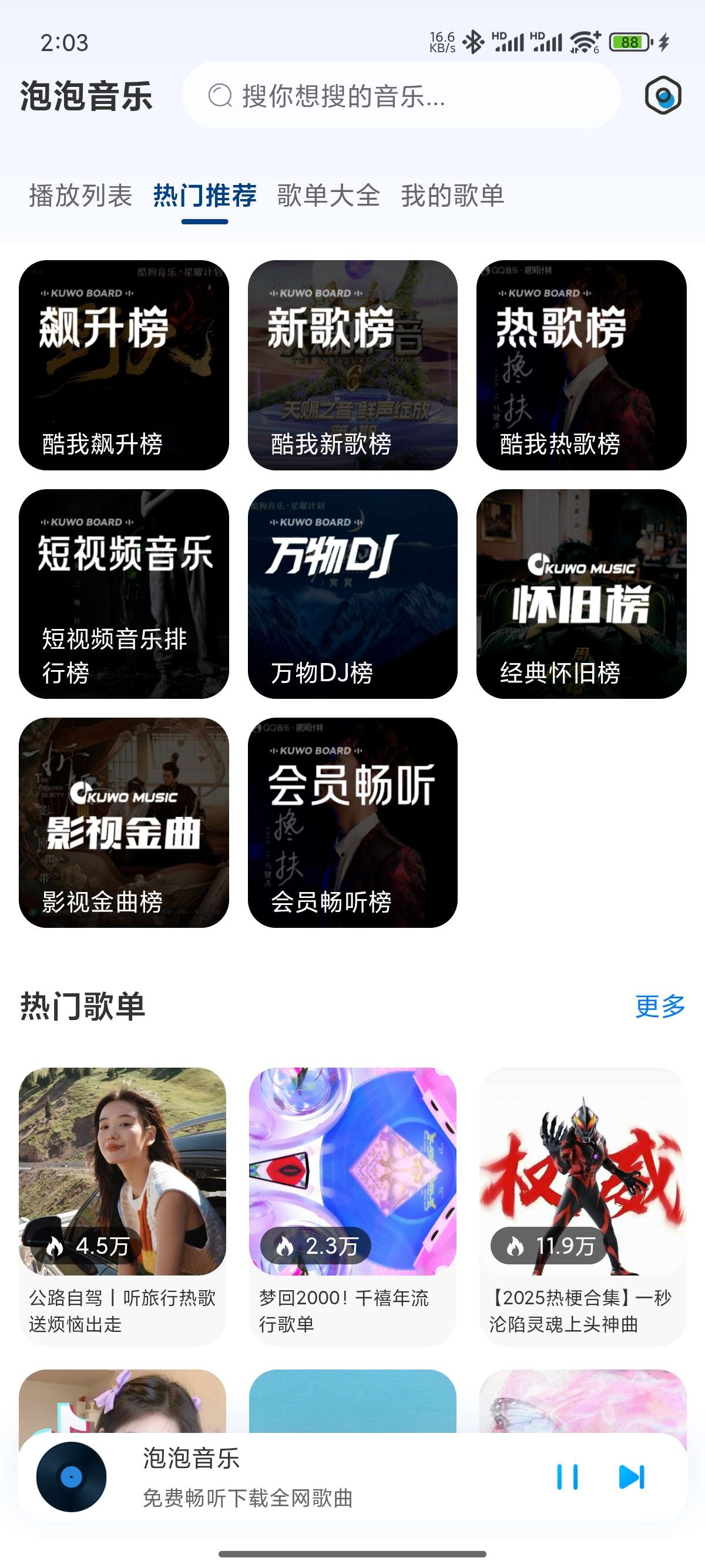View the 酷我热歌榜 chart
Image resolution: width=705 pixels, height=1568 pixels.
[582, 365]
